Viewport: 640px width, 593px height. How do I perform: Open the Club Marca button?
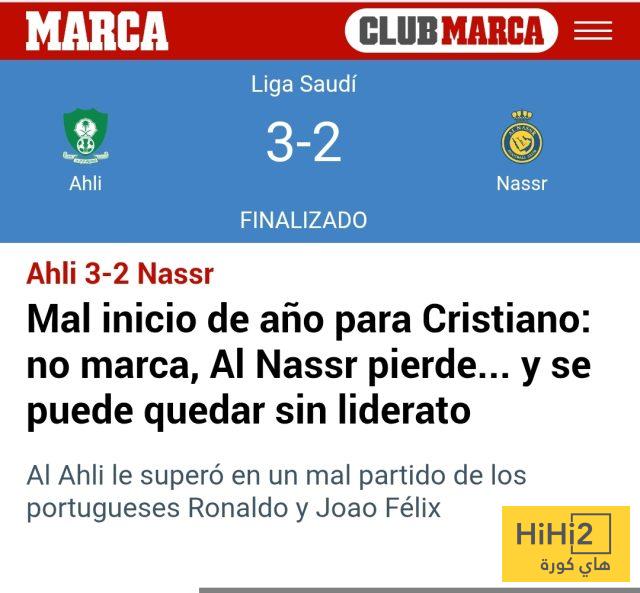pos(451,31)
